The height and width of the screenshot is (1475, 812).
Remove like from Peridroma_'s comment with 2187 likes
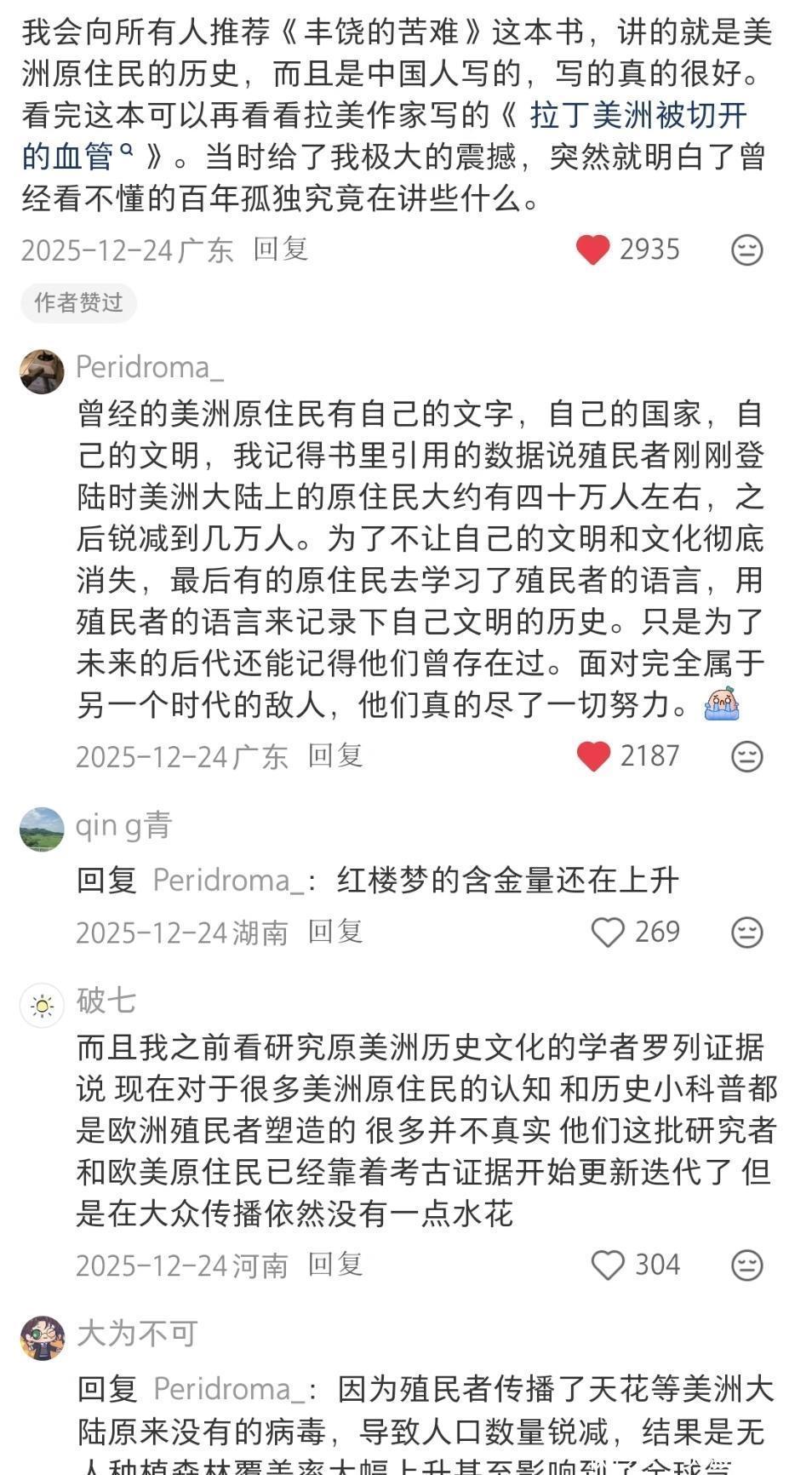click(593, 756)
